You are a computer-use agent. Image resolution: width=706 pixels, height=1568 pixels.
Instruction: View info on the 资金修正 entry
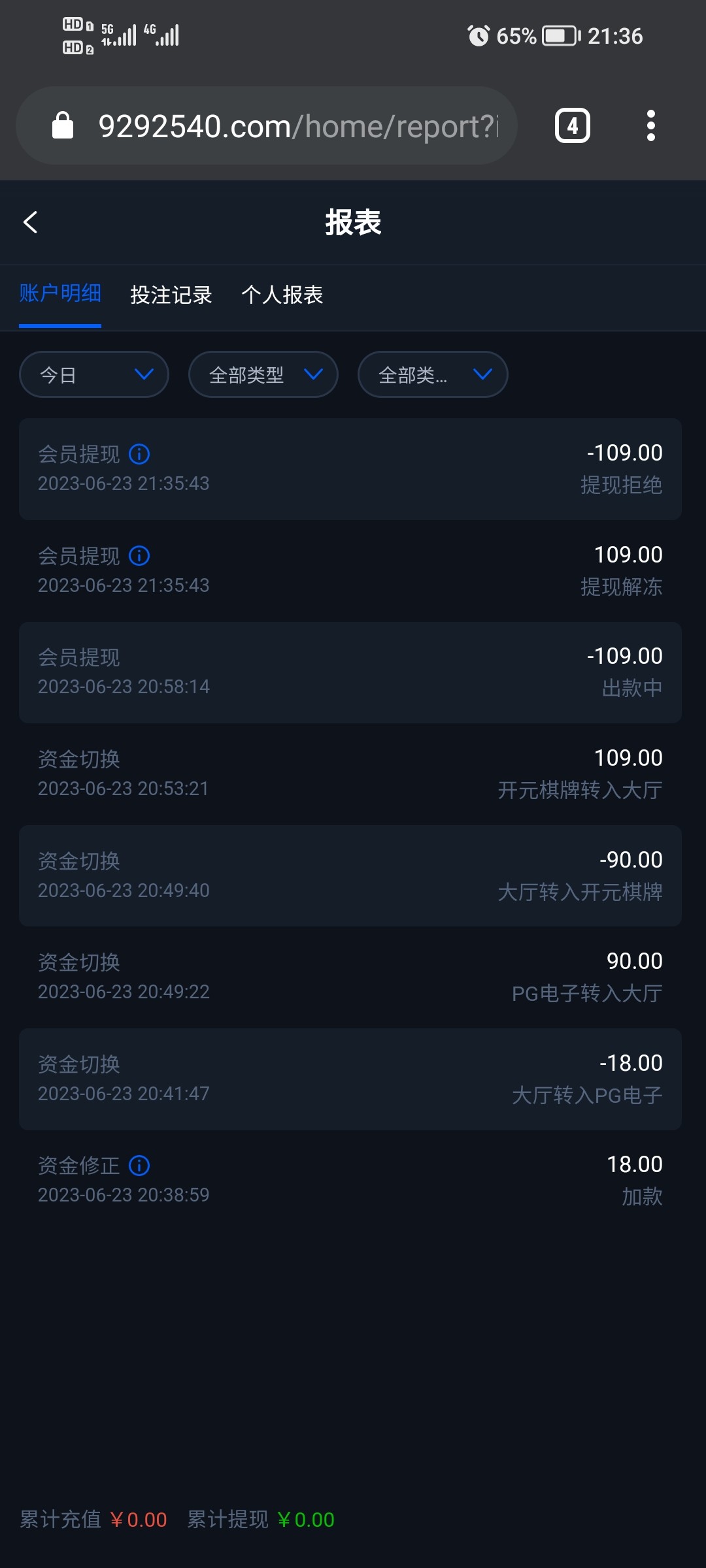coord(139,1166)
